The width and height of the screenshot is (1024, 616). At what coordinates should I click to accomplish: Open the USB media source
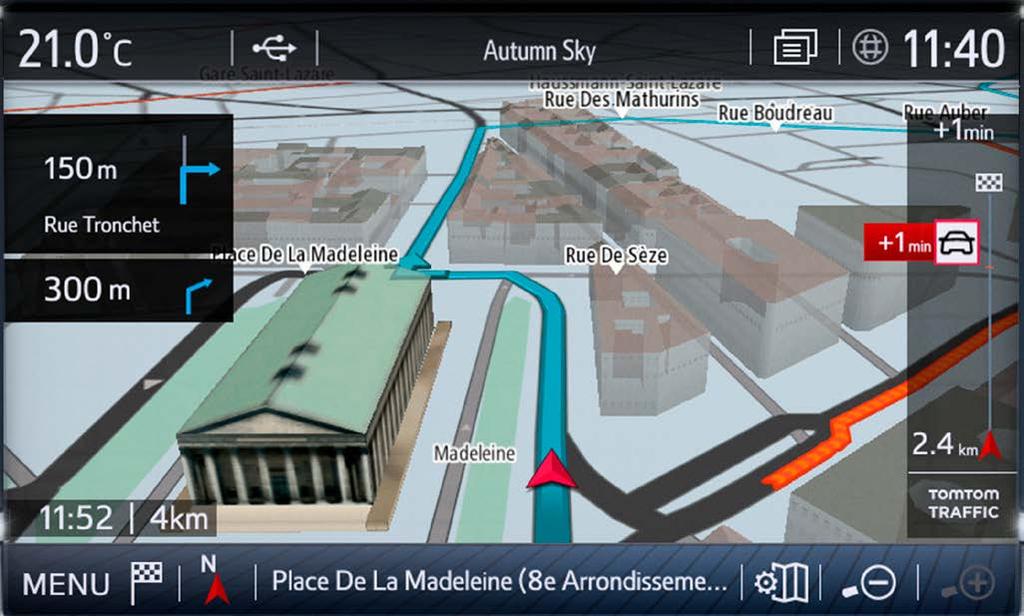point(274,48)
